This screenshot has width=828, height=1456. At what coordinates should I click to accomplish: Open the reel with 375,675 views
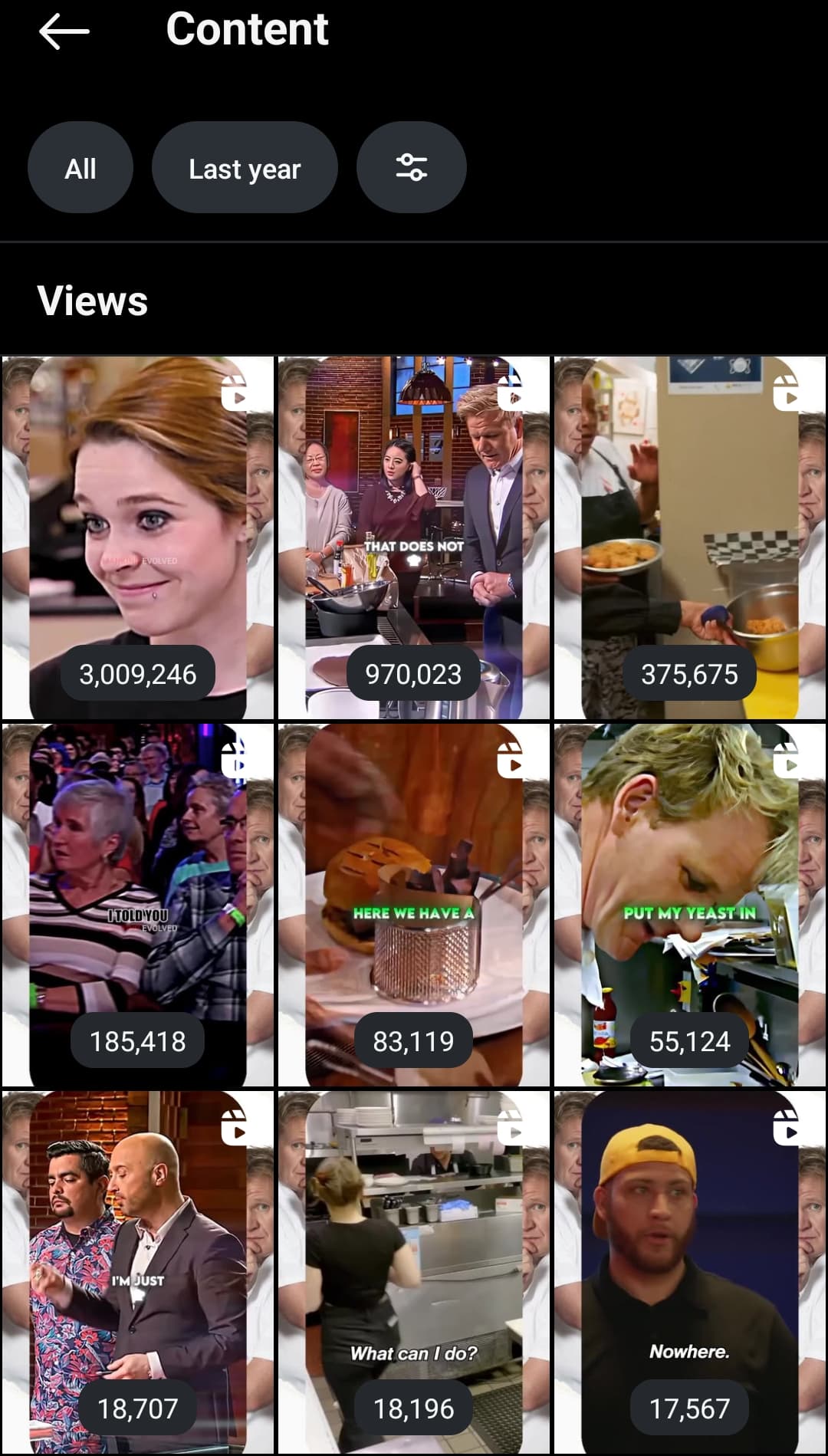pos(690,537)
